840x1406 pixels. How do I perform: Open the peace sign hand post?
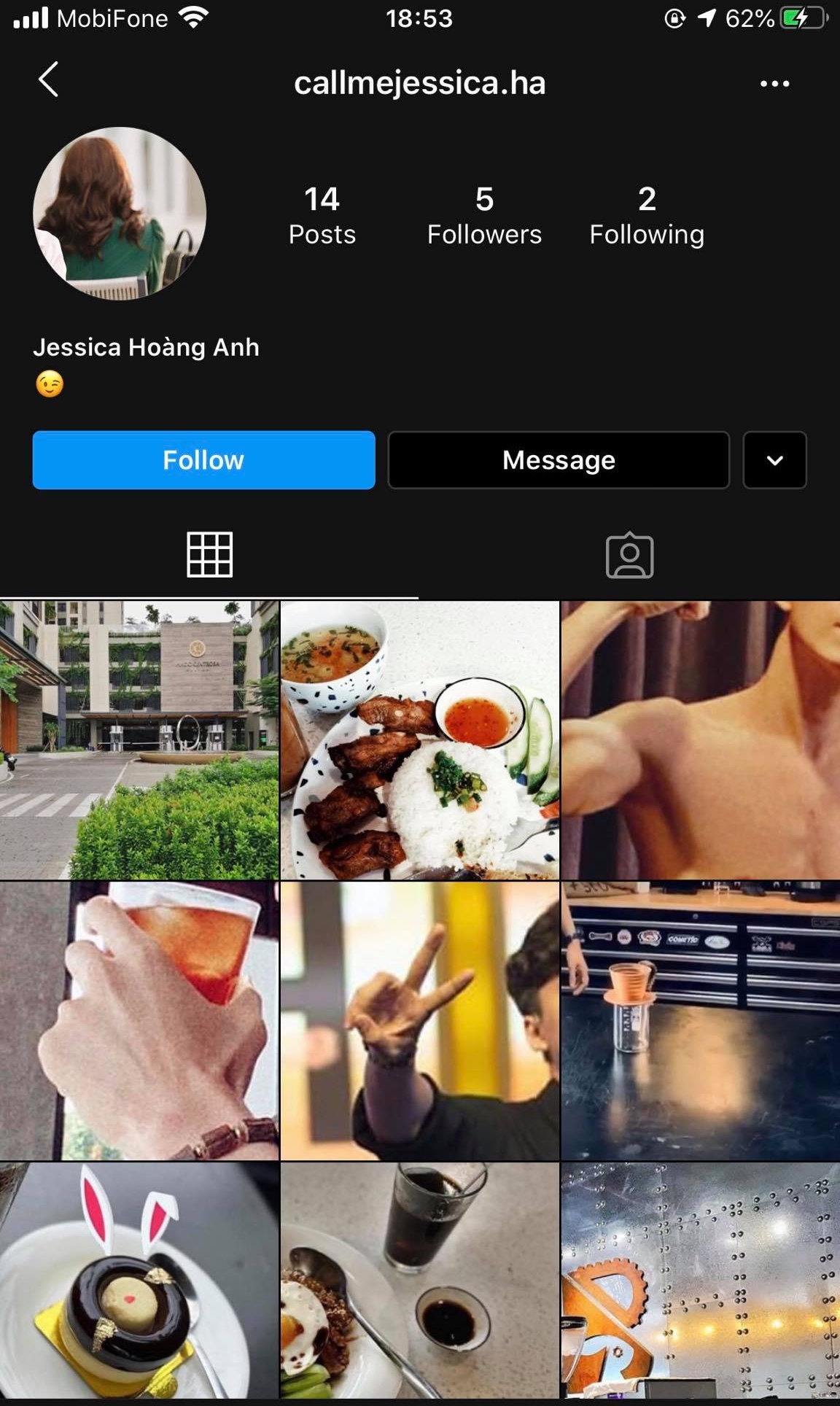point(420,1020)
